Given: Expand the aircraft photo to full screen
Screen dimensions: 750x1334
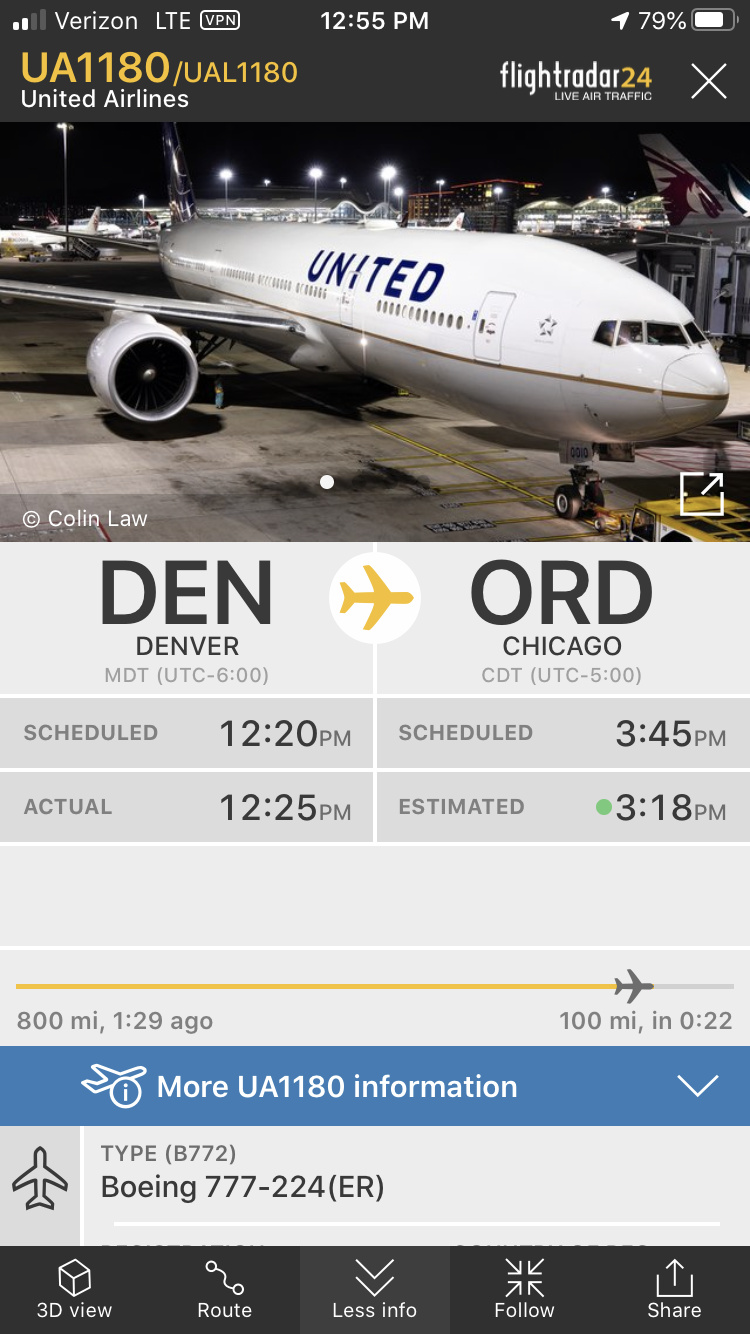Looking at the screenshot, I should point(701,494).
